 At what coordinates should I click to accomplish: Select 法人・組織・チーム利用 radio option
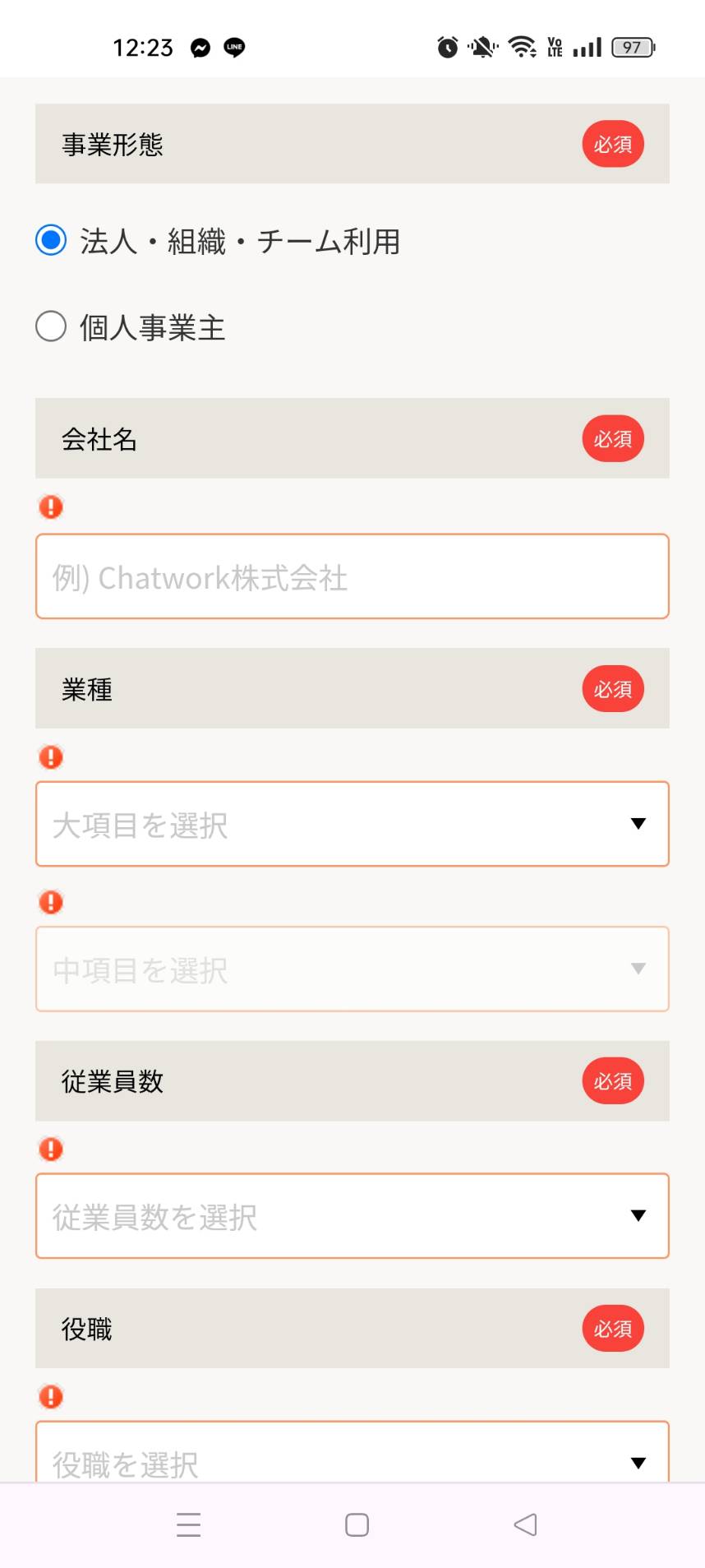point(51,240)
